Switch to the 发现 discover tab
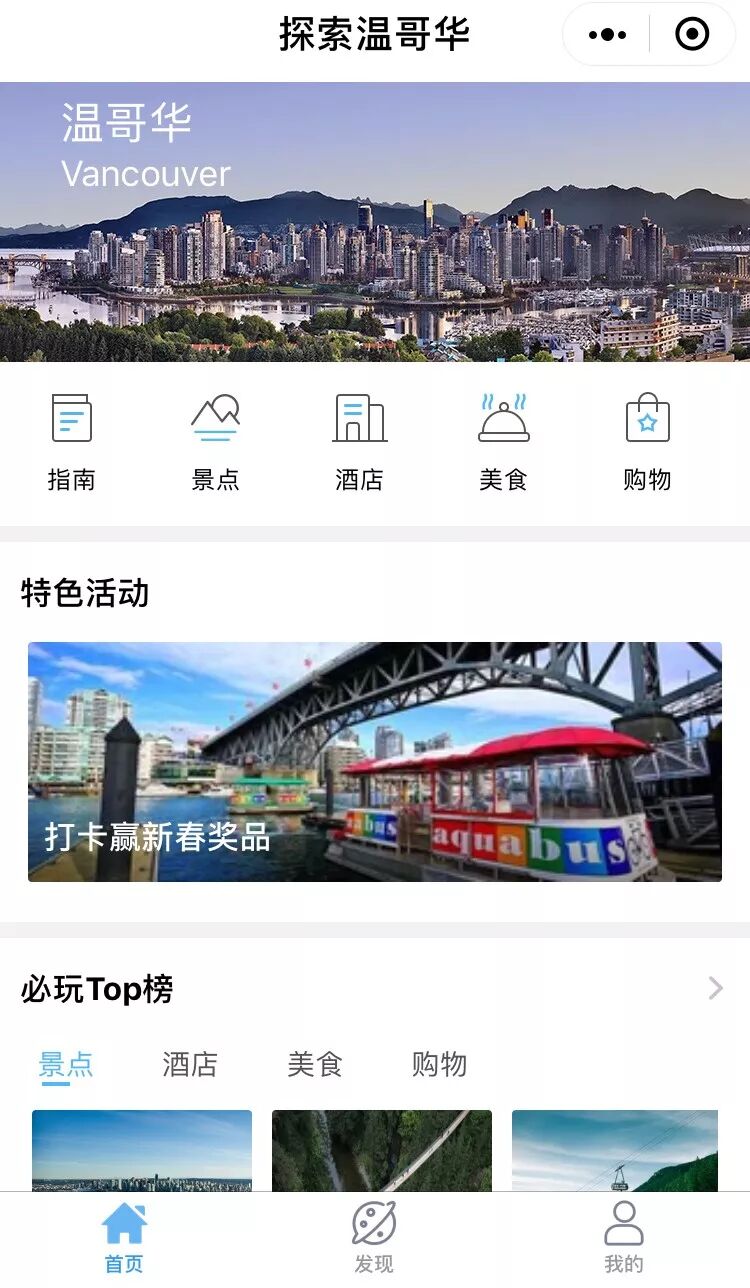This screenshot has width=750, height=1288. [374, 1238]
